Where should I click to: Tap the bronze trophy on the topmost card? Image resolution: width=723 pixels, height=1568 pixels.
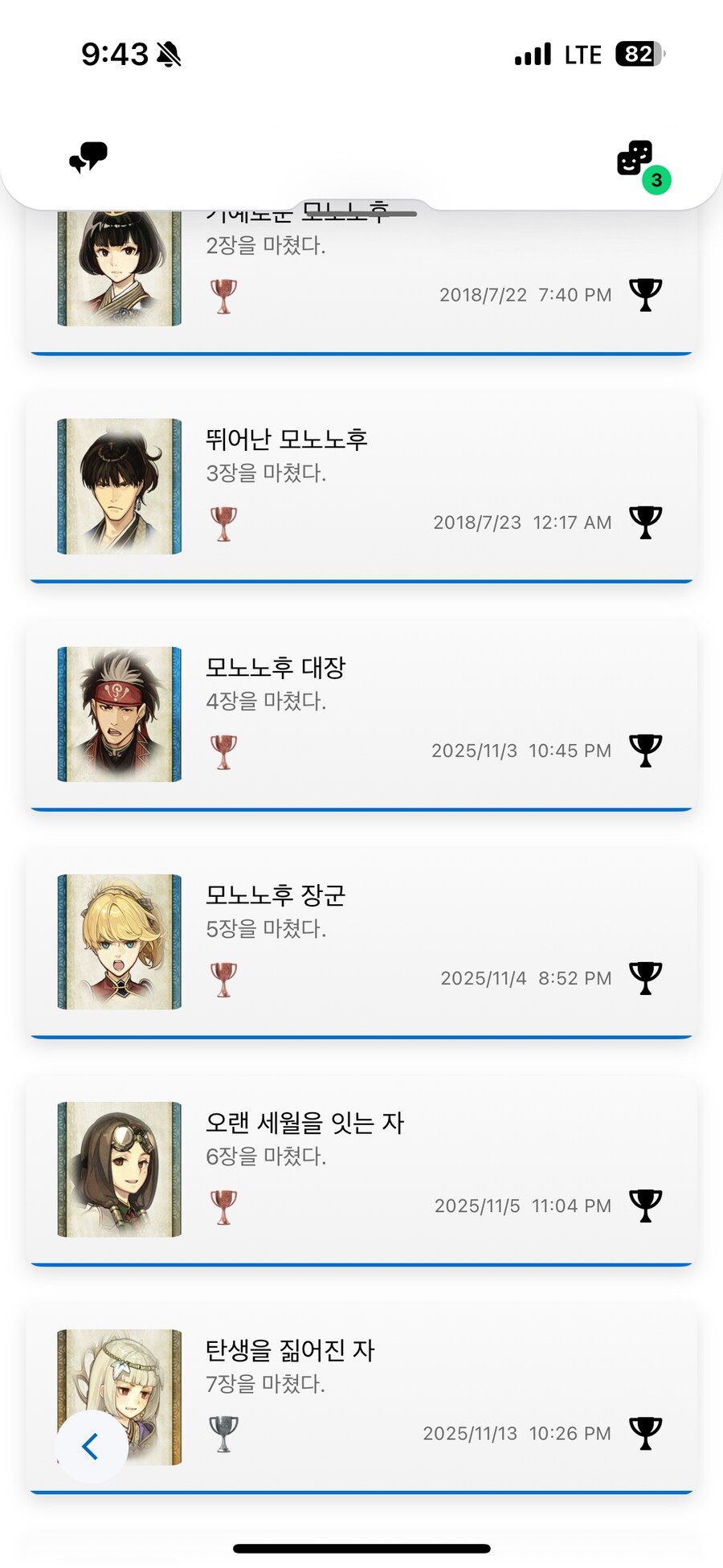coord(223,293)
